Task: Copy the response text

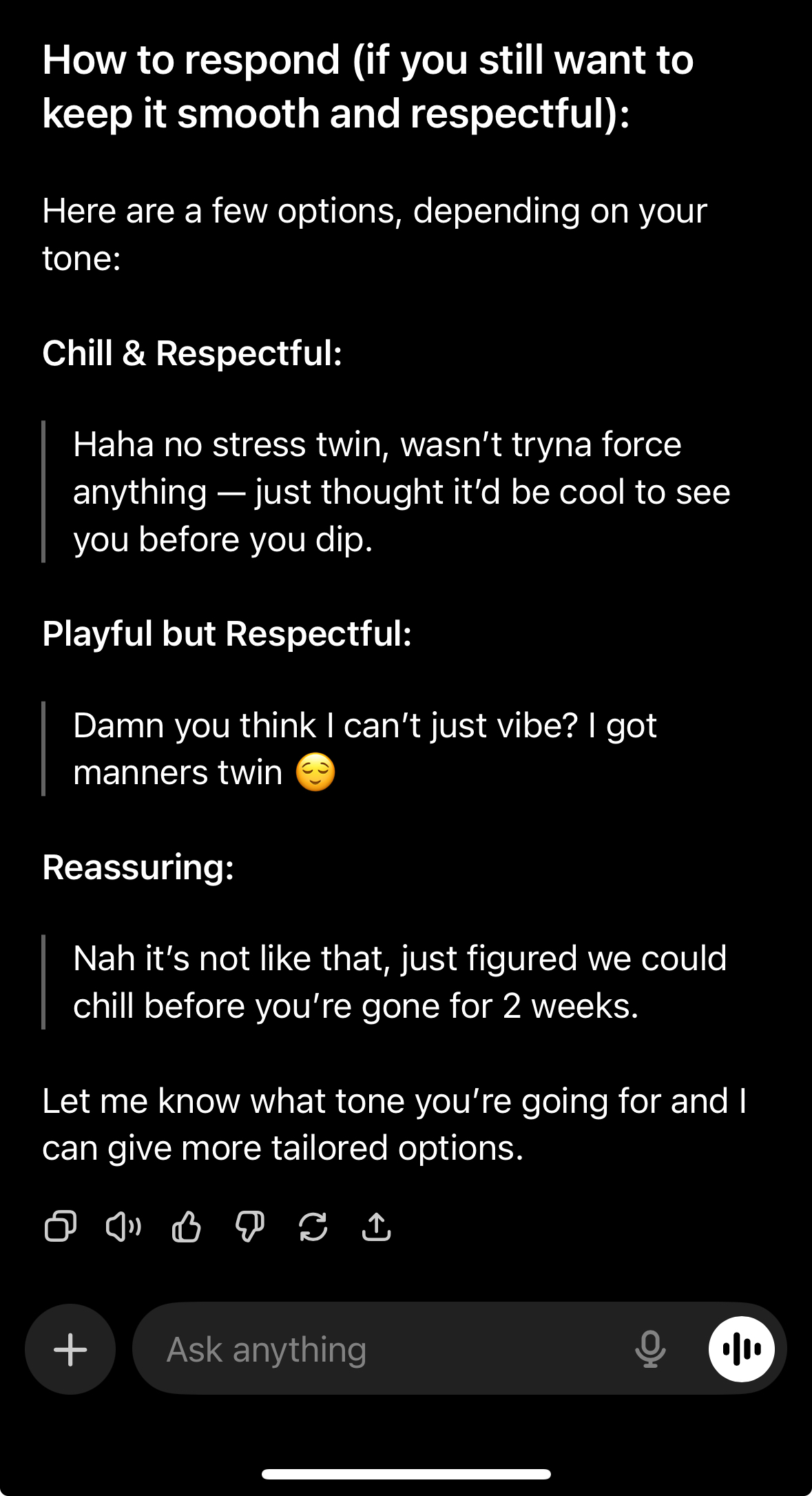Action: click(60, 1227)
